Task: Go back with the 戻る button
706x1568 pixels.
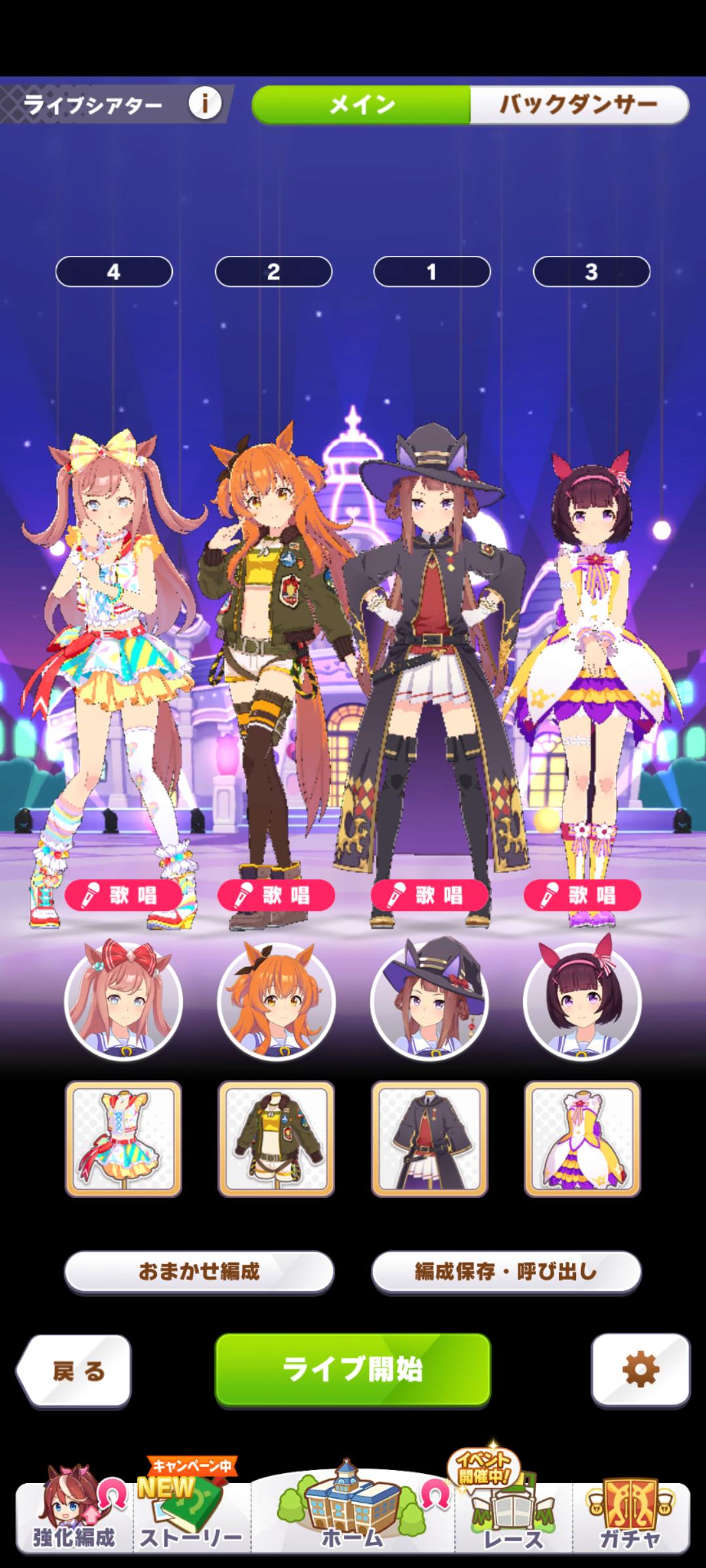Action: pos(76,1371)
